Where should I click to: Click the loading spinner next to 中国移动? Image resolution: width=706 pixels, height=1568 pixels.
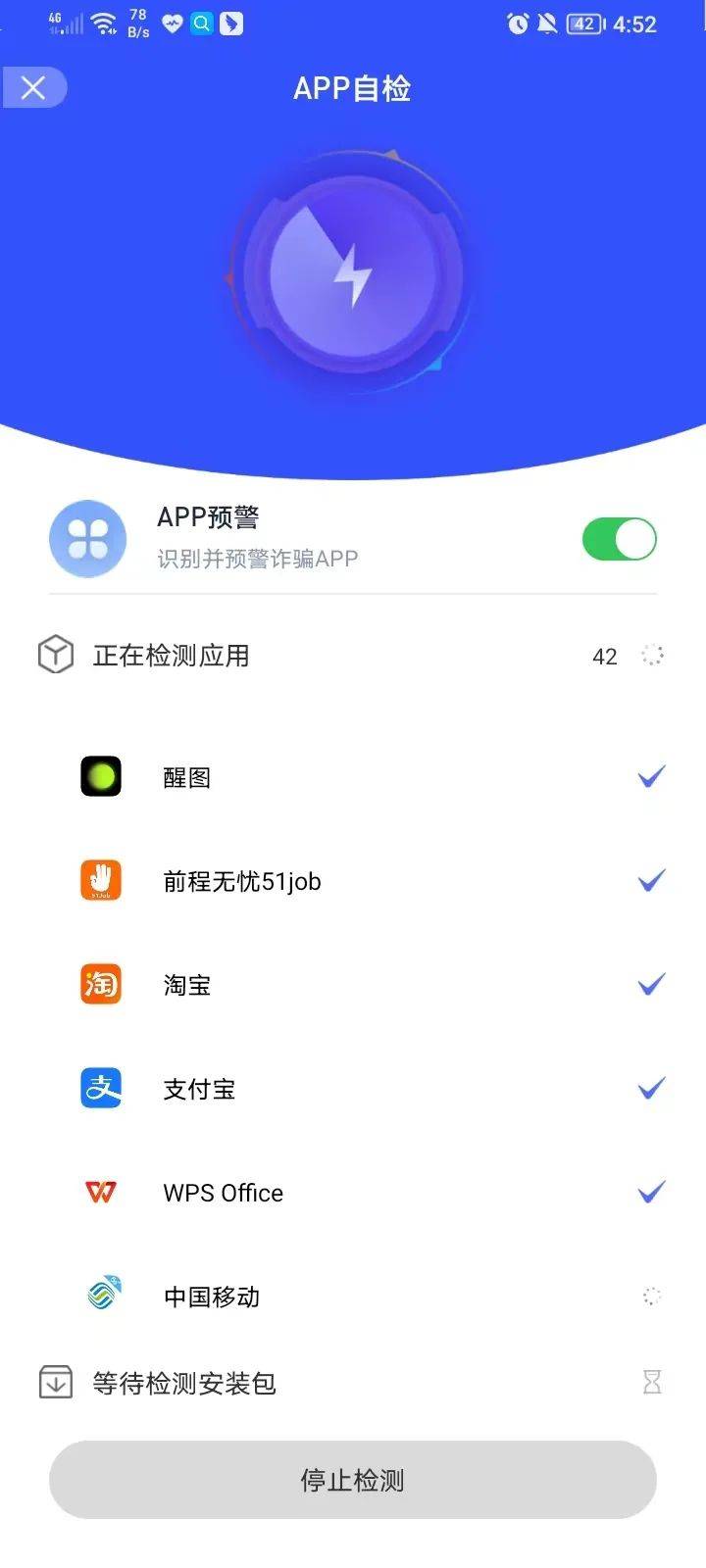651,1296
